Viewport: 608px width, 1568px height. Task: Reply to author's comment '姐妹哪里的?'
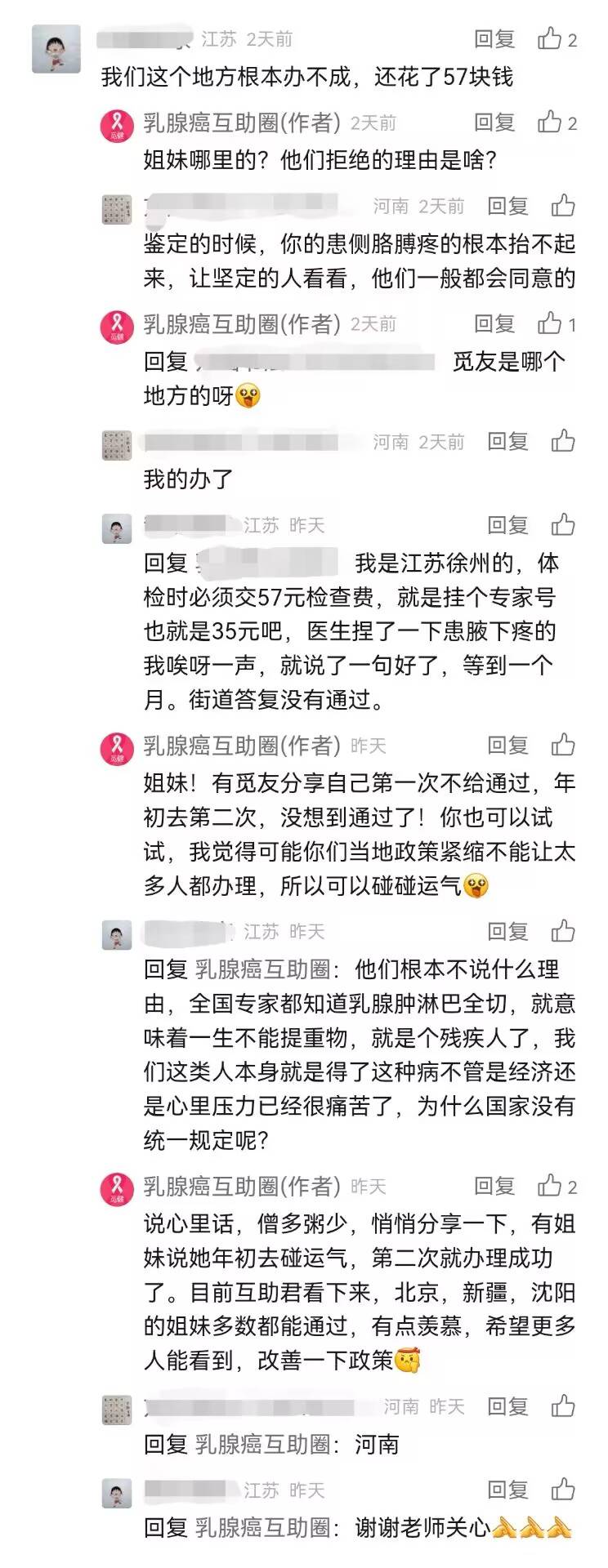click(x=494, y=122)
